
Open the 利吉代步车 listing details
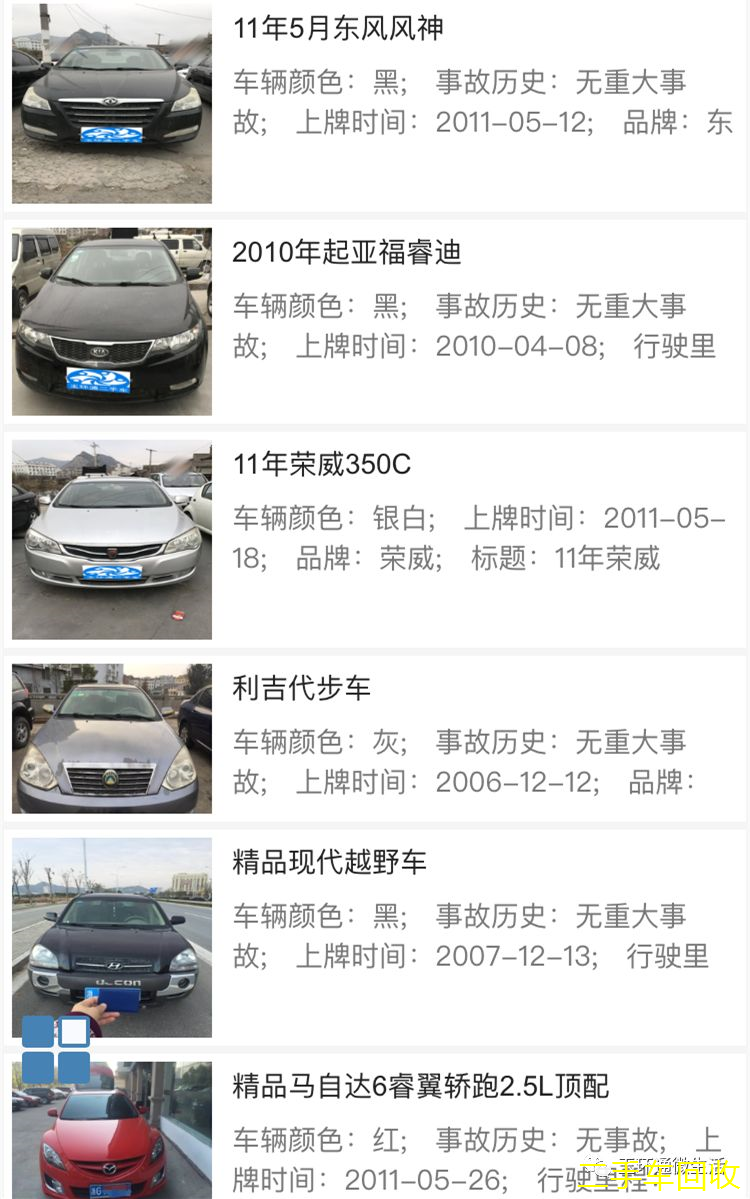click(302, 688)
